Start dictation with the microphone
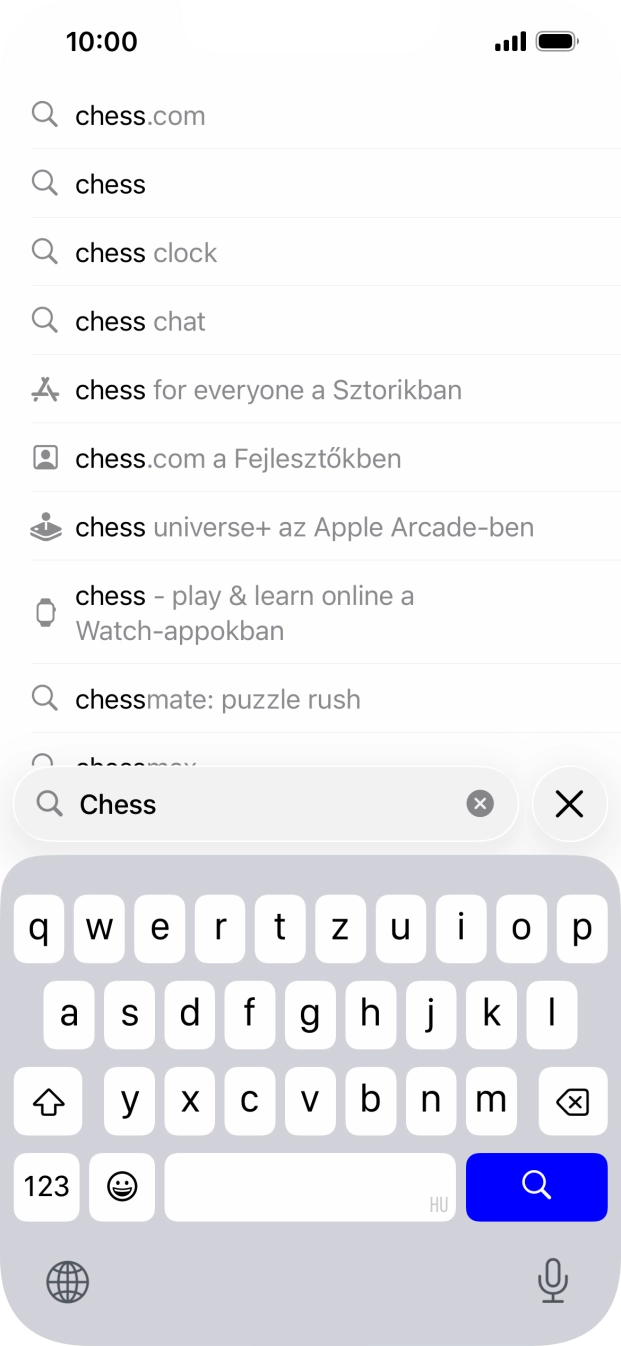This screenshot has width=621, height=1346. [553, 1281]
